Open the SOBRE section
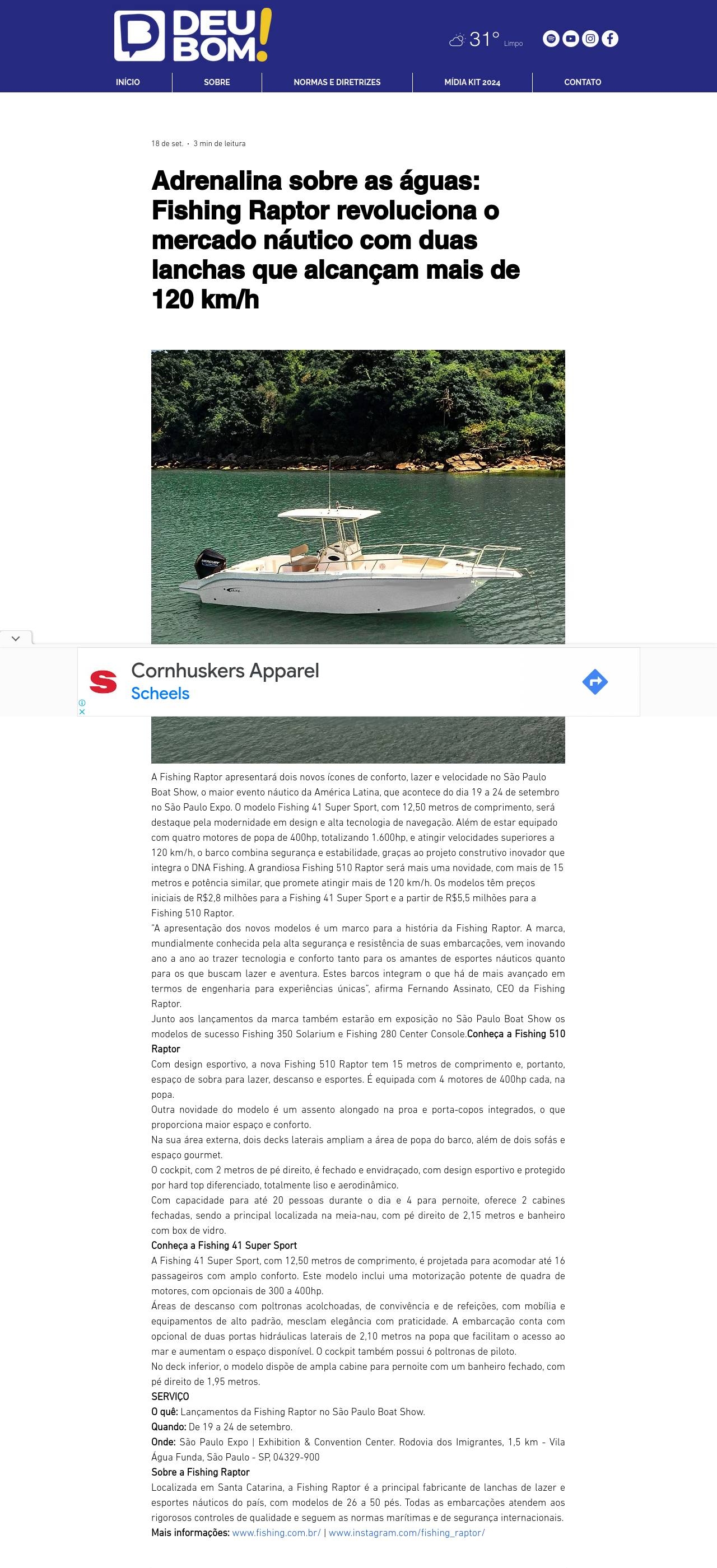The image size is (717, 1568). point(217,82)
